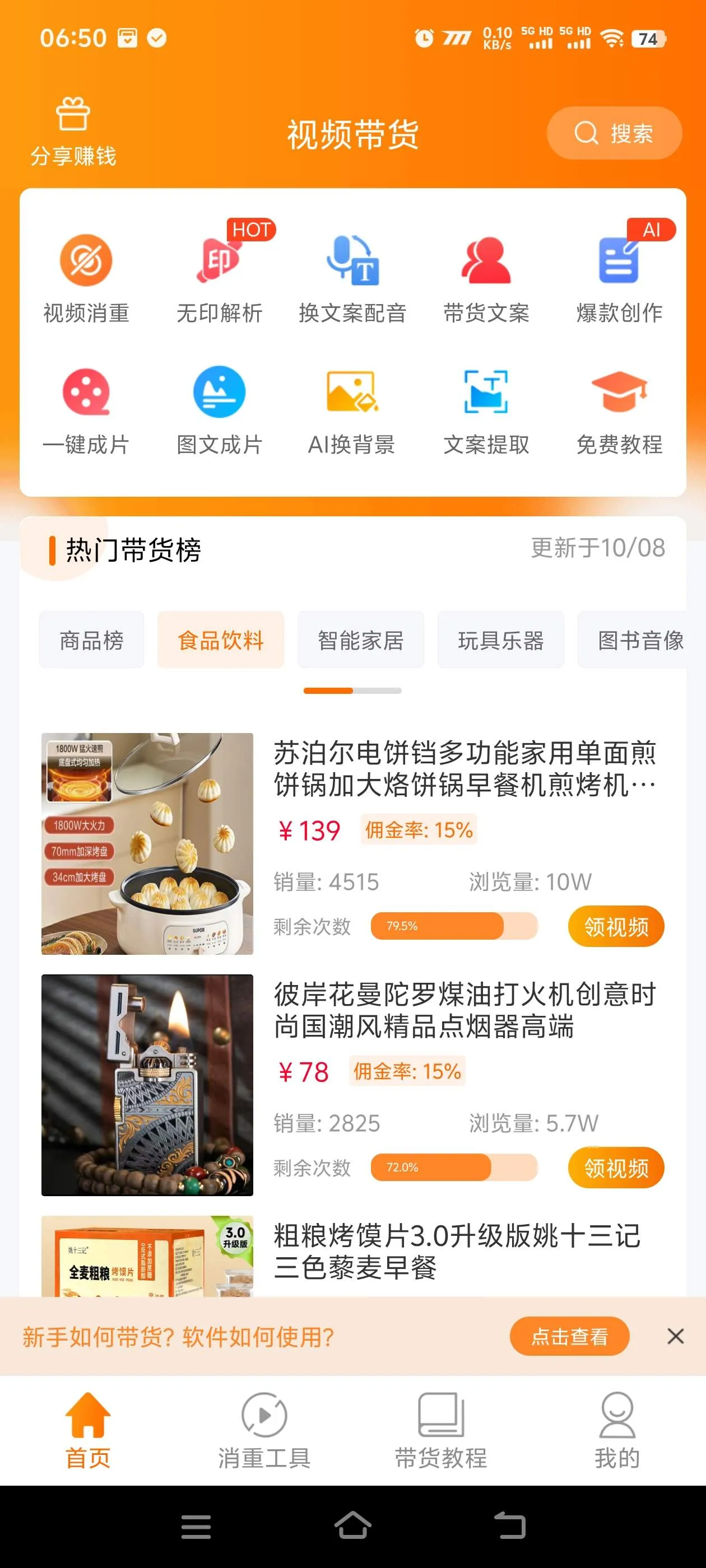
Task: Open the 玩具乐器 category tab
Action: [501, 639]
